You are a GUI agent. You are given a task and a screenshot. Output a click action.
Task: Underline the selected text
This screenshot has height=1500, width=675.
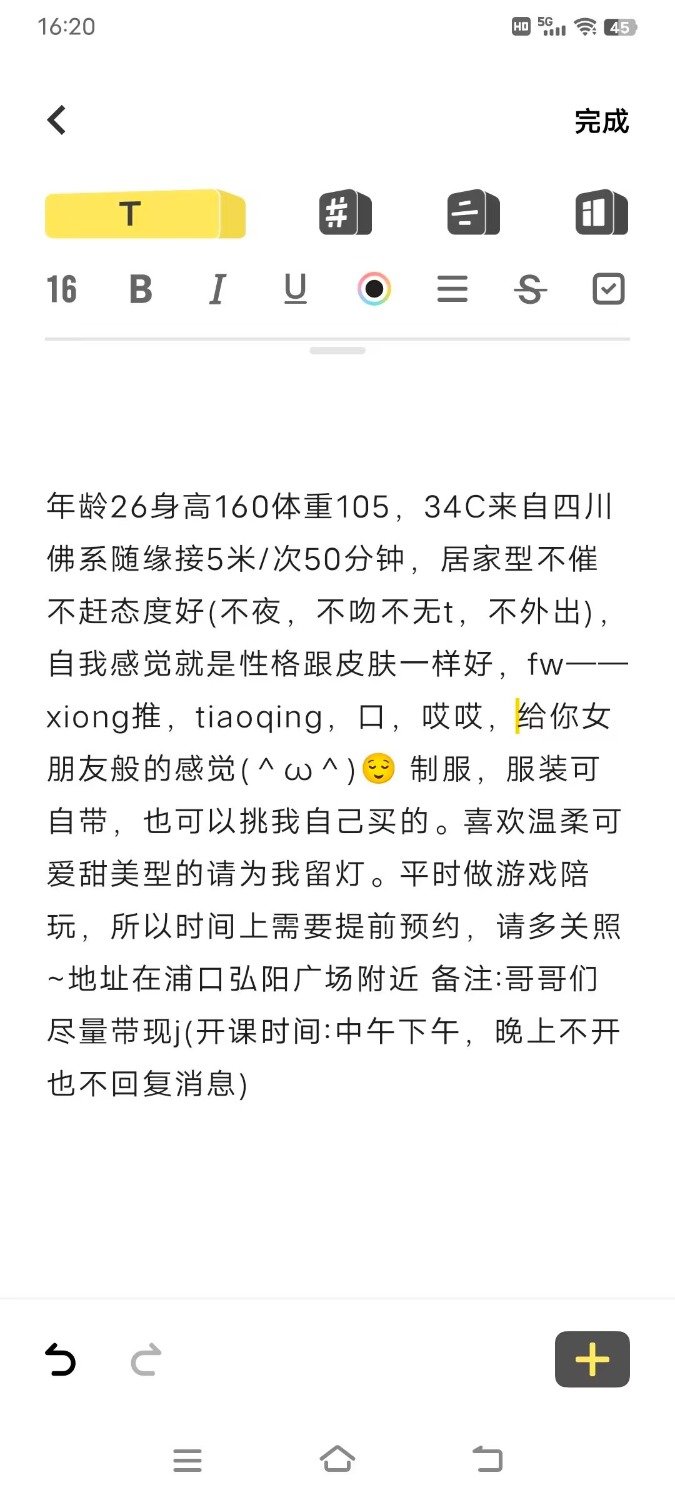click(294, 290)
